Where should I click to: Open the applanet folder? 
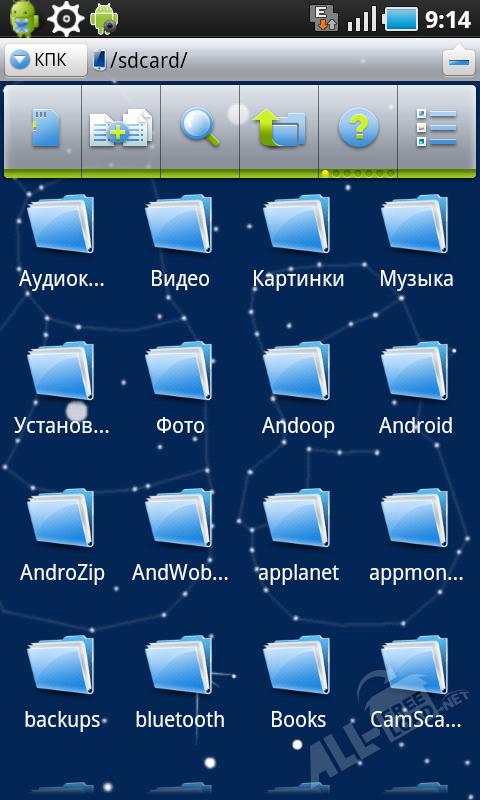click(298, 535)
